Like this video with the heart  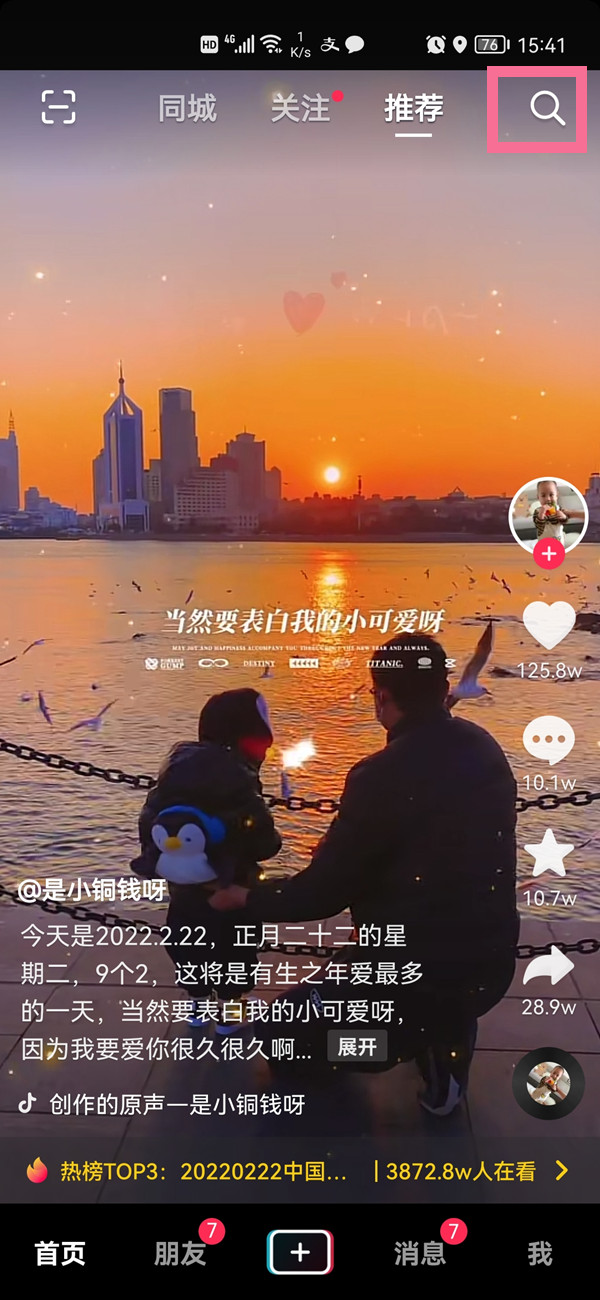[549, 626]
